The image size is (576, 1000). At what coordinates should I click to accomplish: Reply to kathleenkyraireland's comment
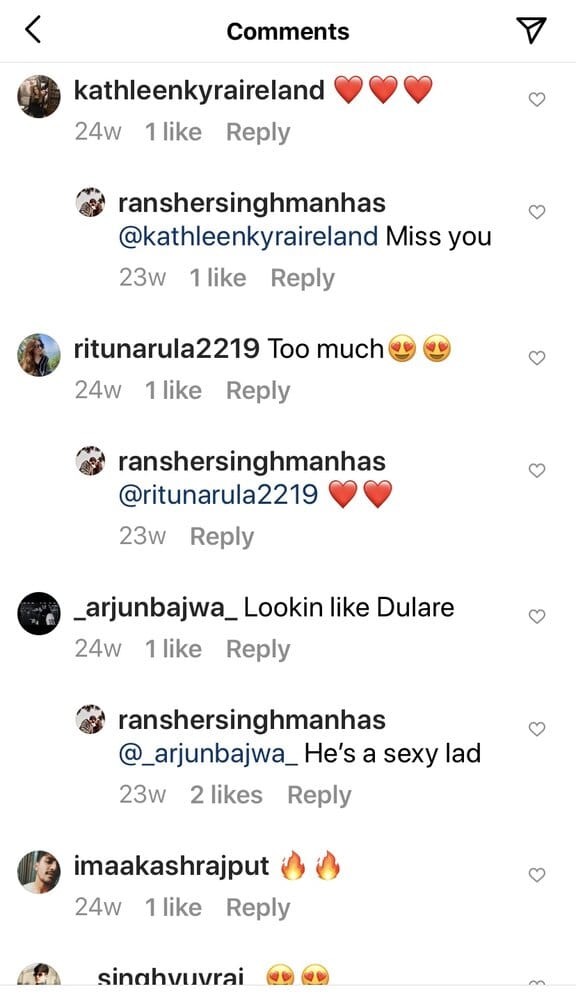258,132
